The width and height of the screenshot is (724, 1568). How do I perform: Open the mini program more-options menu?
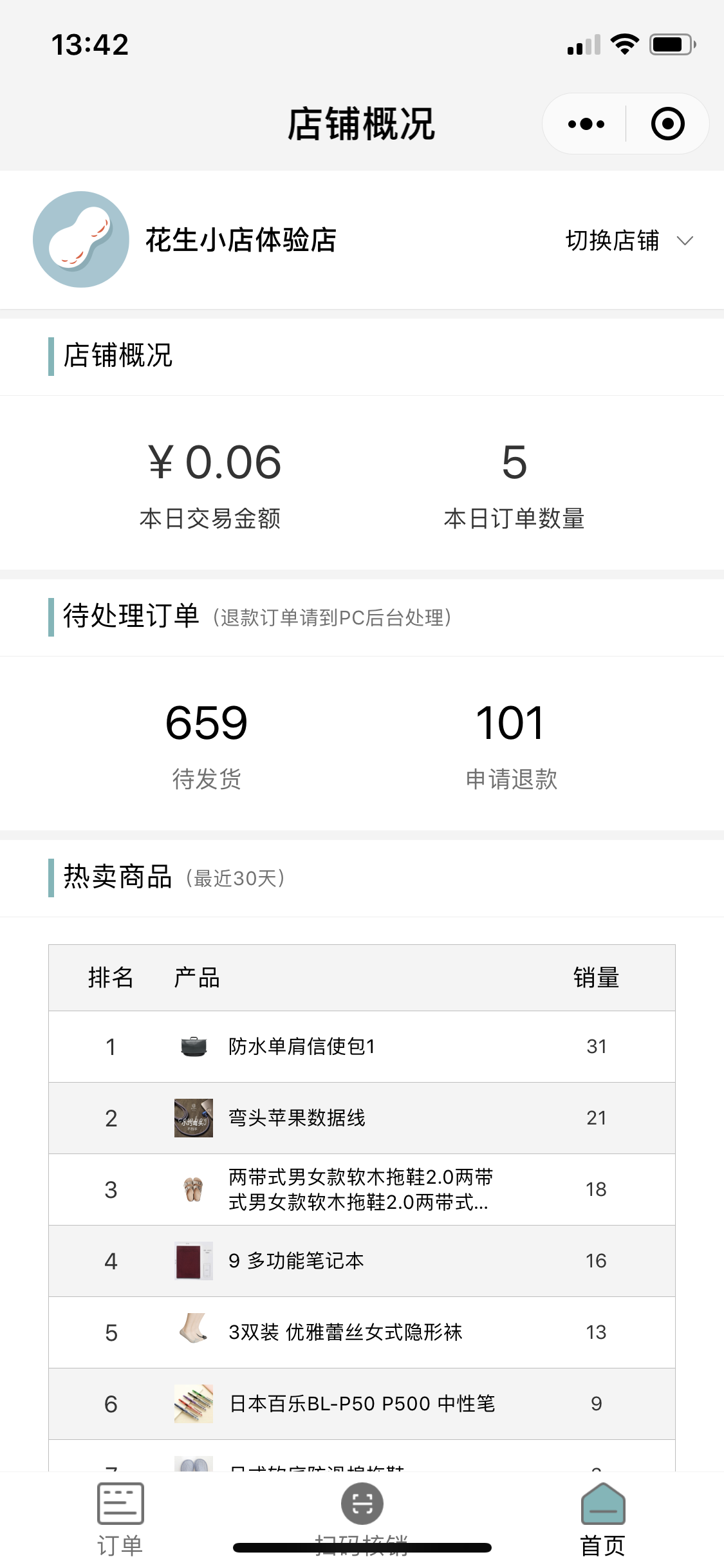(586, 124)
